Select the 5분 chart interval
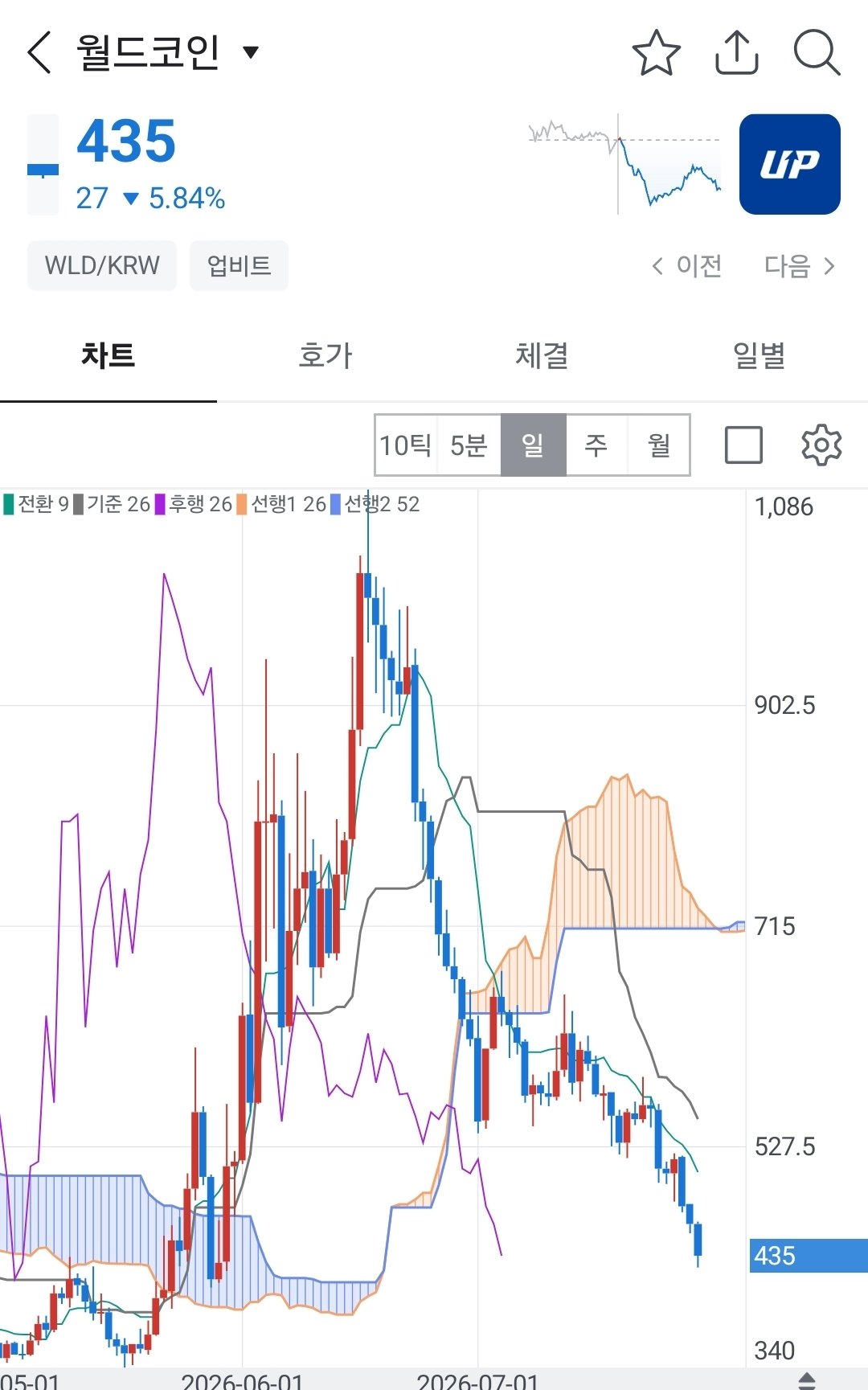Viewport: 868px width, 1390px height. tap(469, 445)
